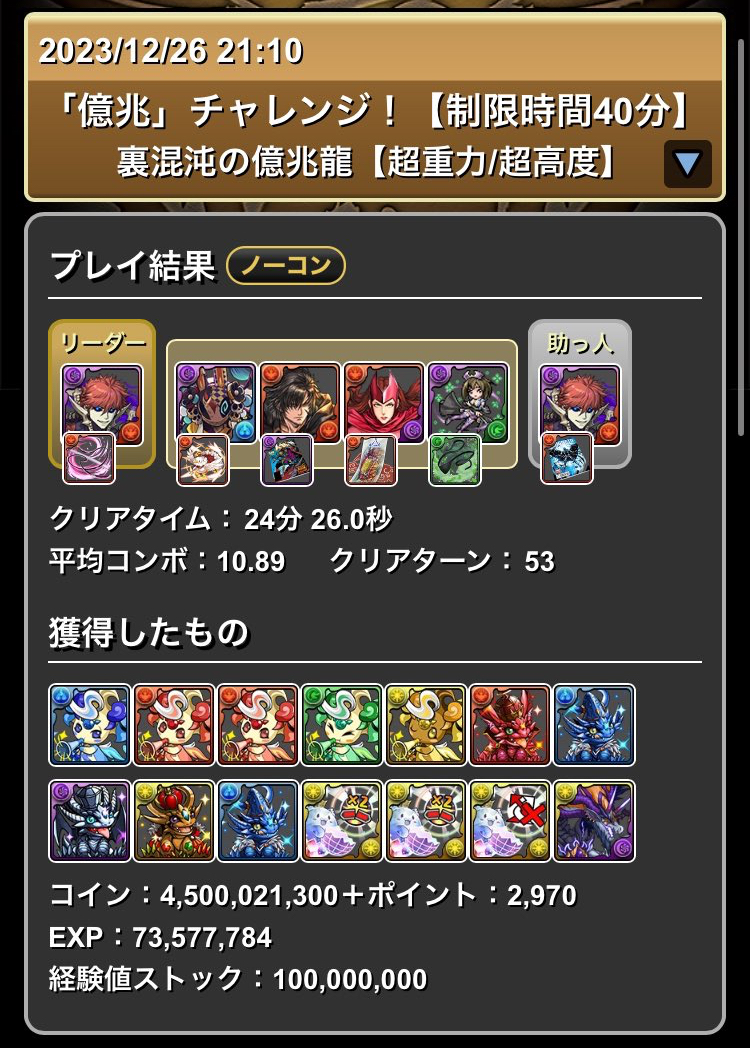
Task: Expand the dungeon header dropdown arrow
Action: [x=687, y=164]
